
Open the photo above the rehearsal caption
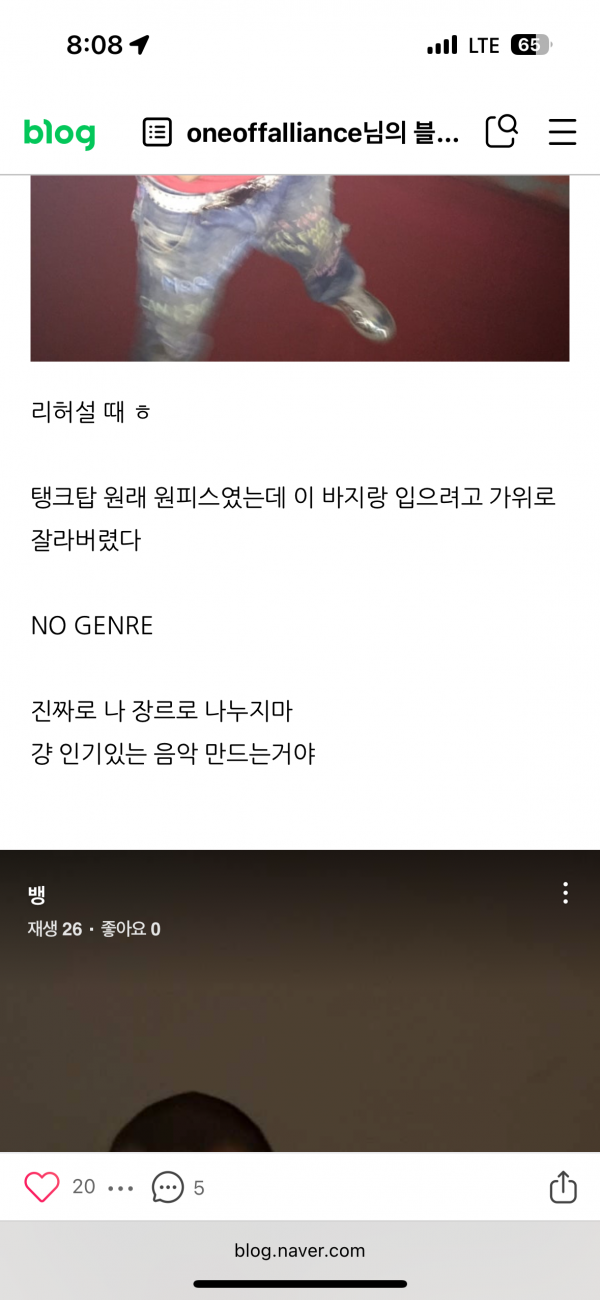(x=300, y=268)
